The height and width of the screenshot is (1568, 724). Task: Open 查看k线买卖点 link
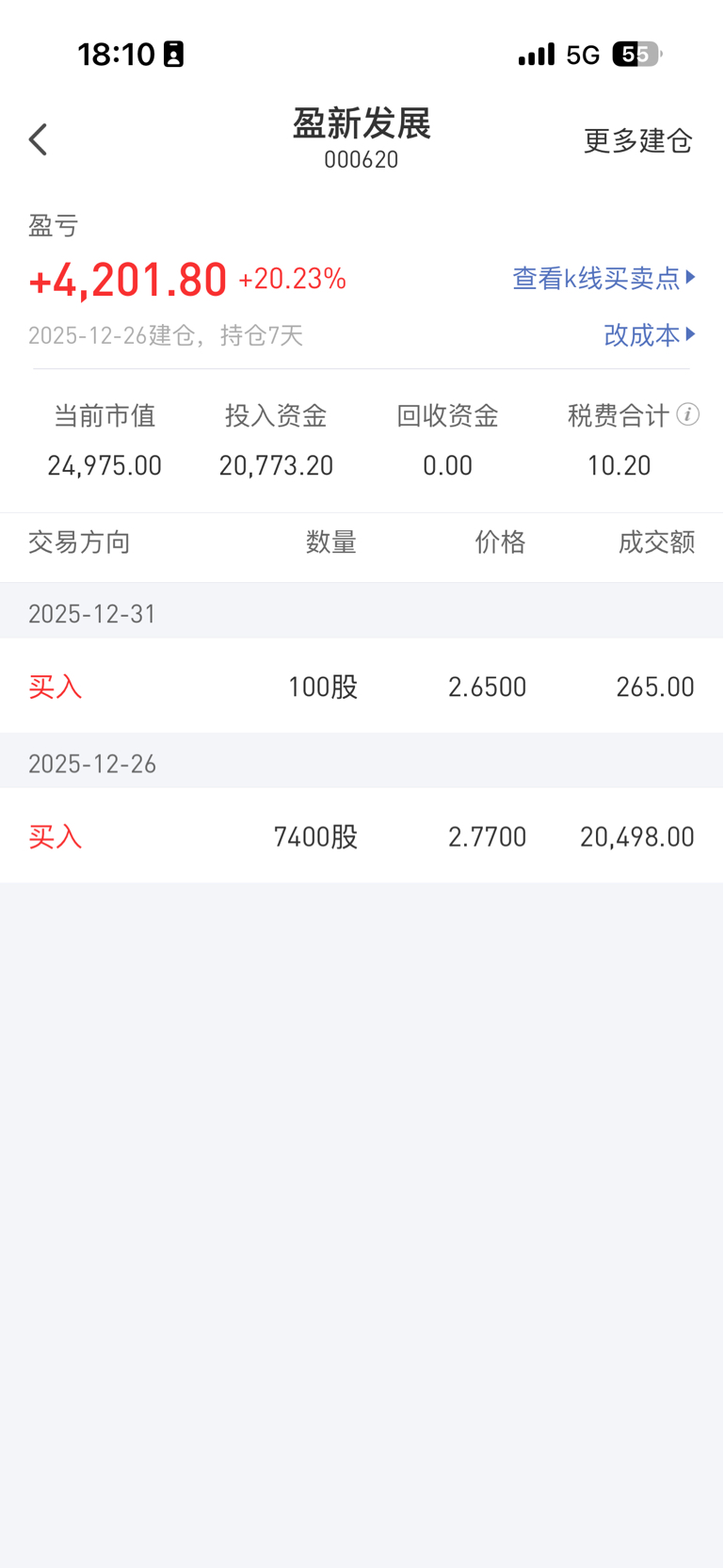603,278
